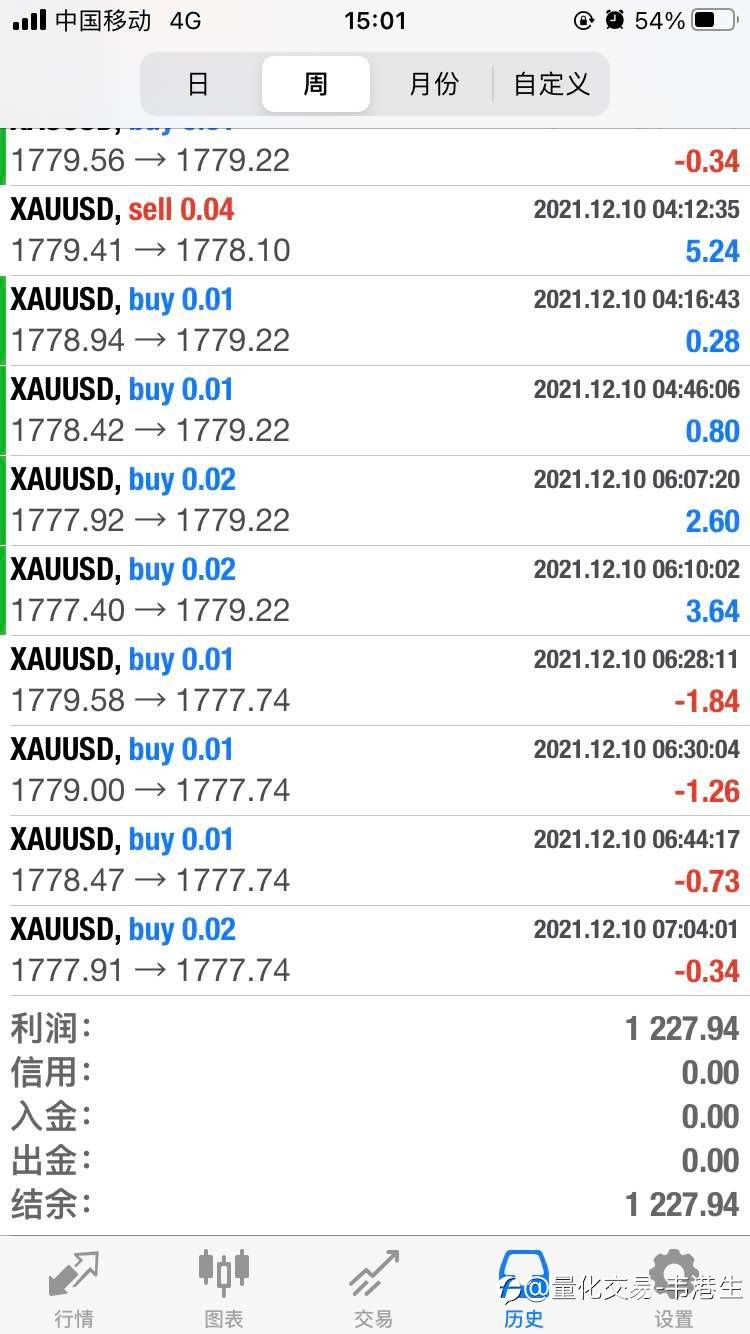Expand the XAUUSD buy trade at 04:16:43
750x1334 pixels.
coord(375,321)
